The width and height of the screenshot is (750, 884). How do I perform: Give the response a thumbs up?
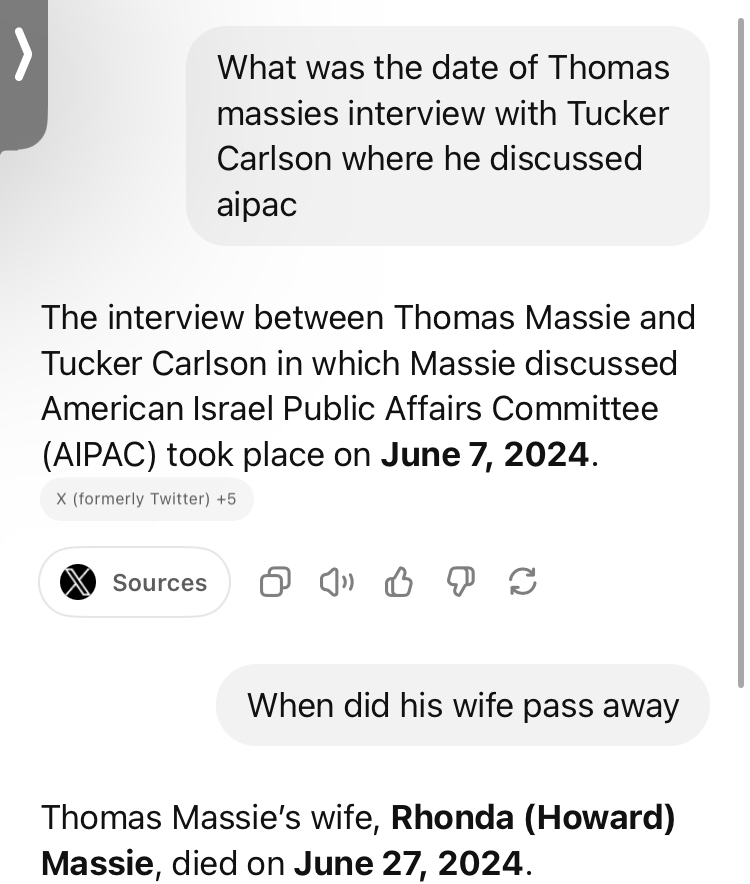point(398,582)
